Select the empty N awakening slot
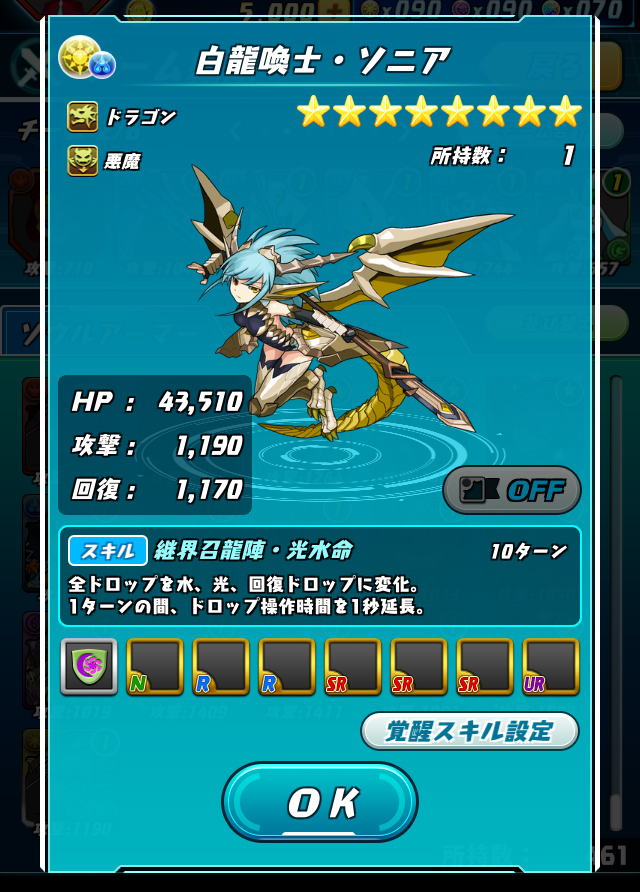The width and height of the screenshot is (640, 892). (155, 666)
